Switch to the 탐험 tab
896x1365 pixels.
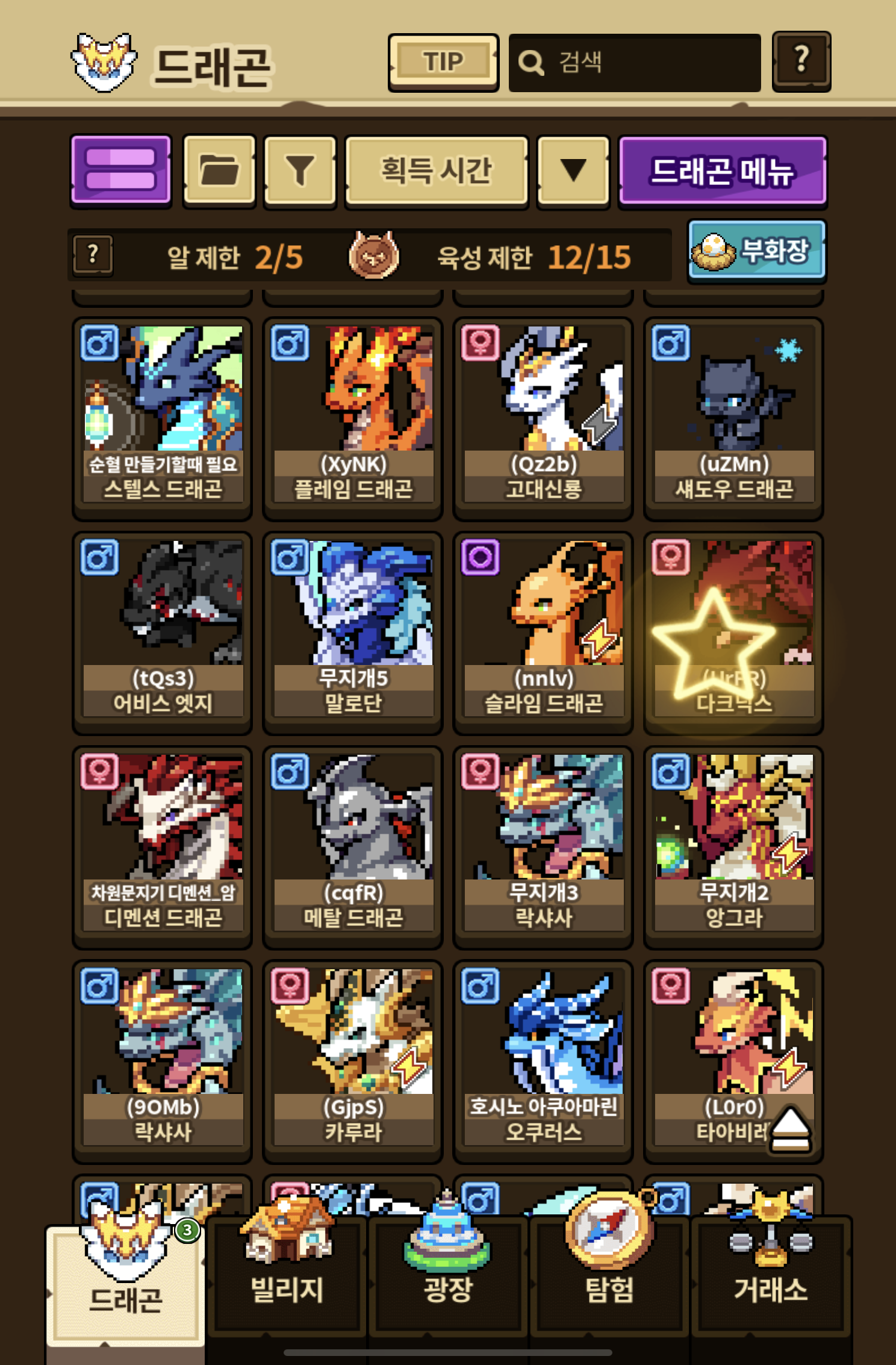tap(609, 1277)
